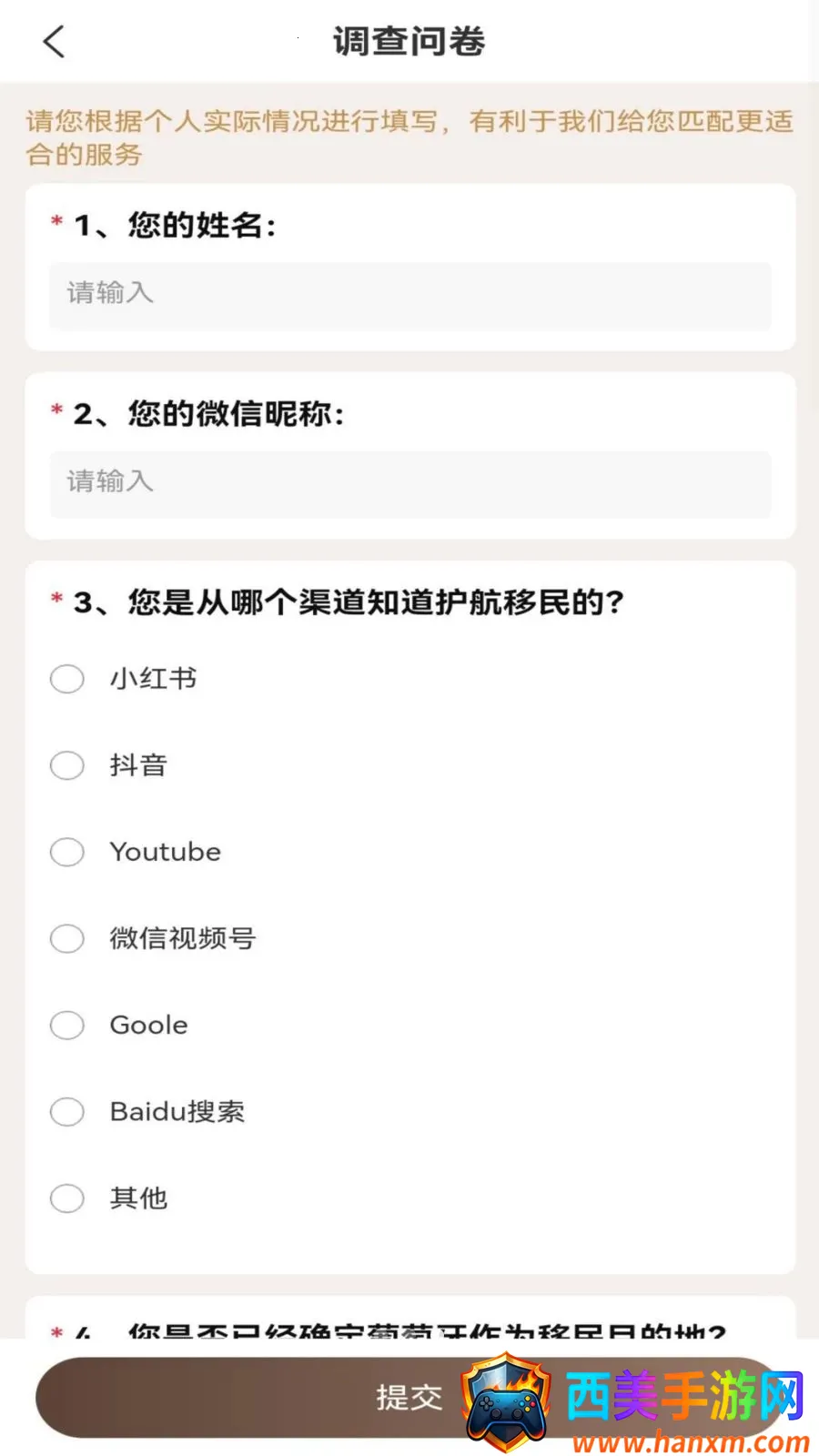Go back using the top-left arrow
This screenshot has height=1456, width=819.
[55, 42]
